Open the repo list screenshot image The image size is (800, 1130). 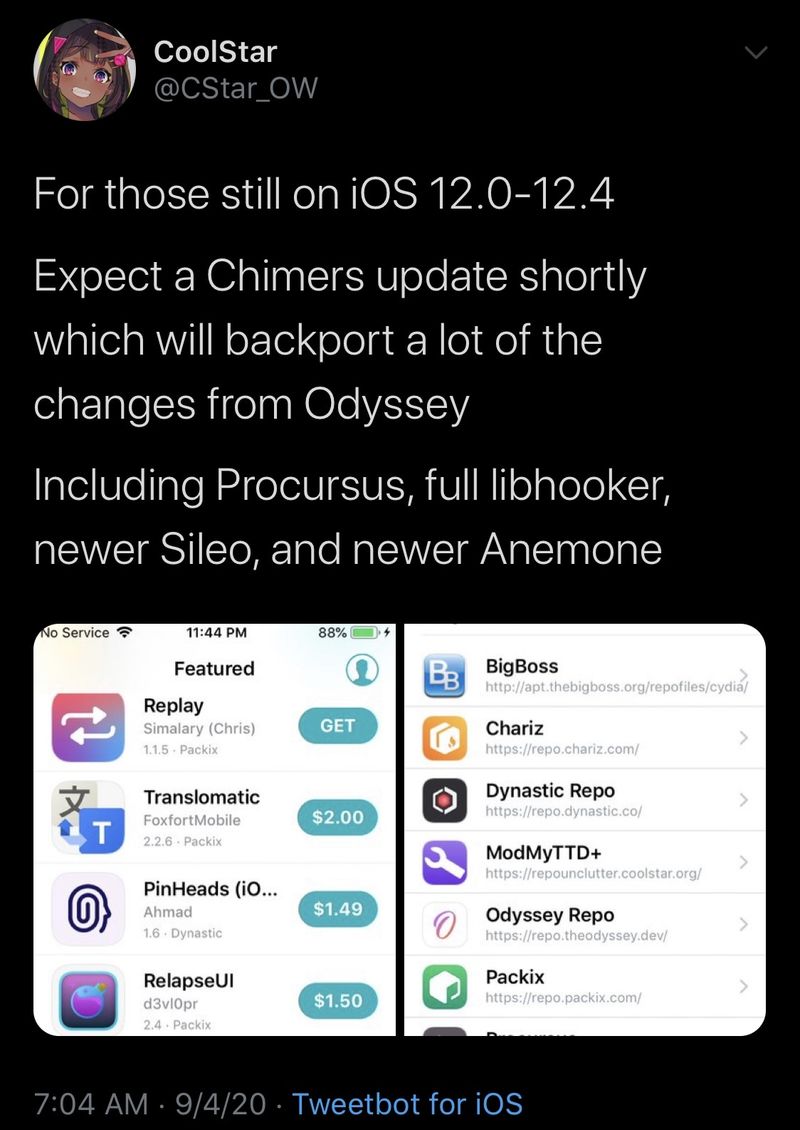click(585, 828)
